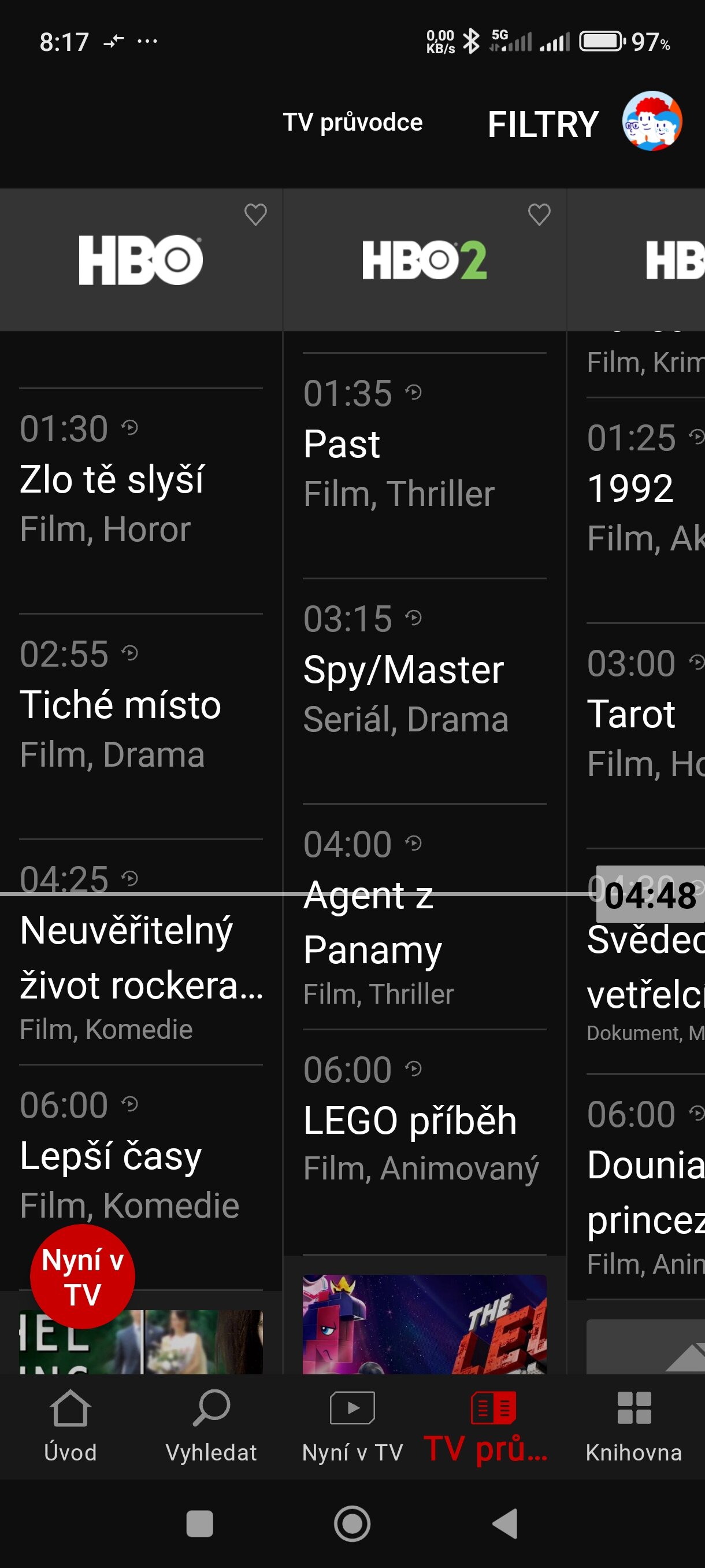This screenshot has width=705, height=1568.
Task: Open the program Tiché místo
Action: click(140, 704)
